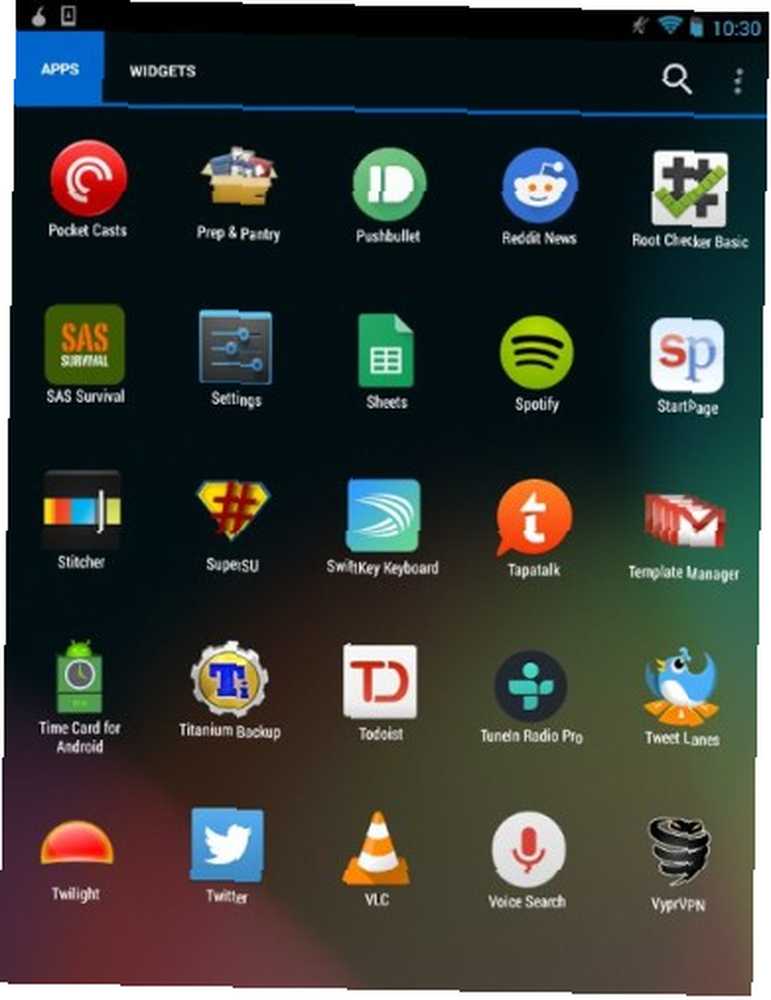The height and width of the screenshot is (1000, 771).
Task: Launch the Twitter app
Action: click(227, 846)
